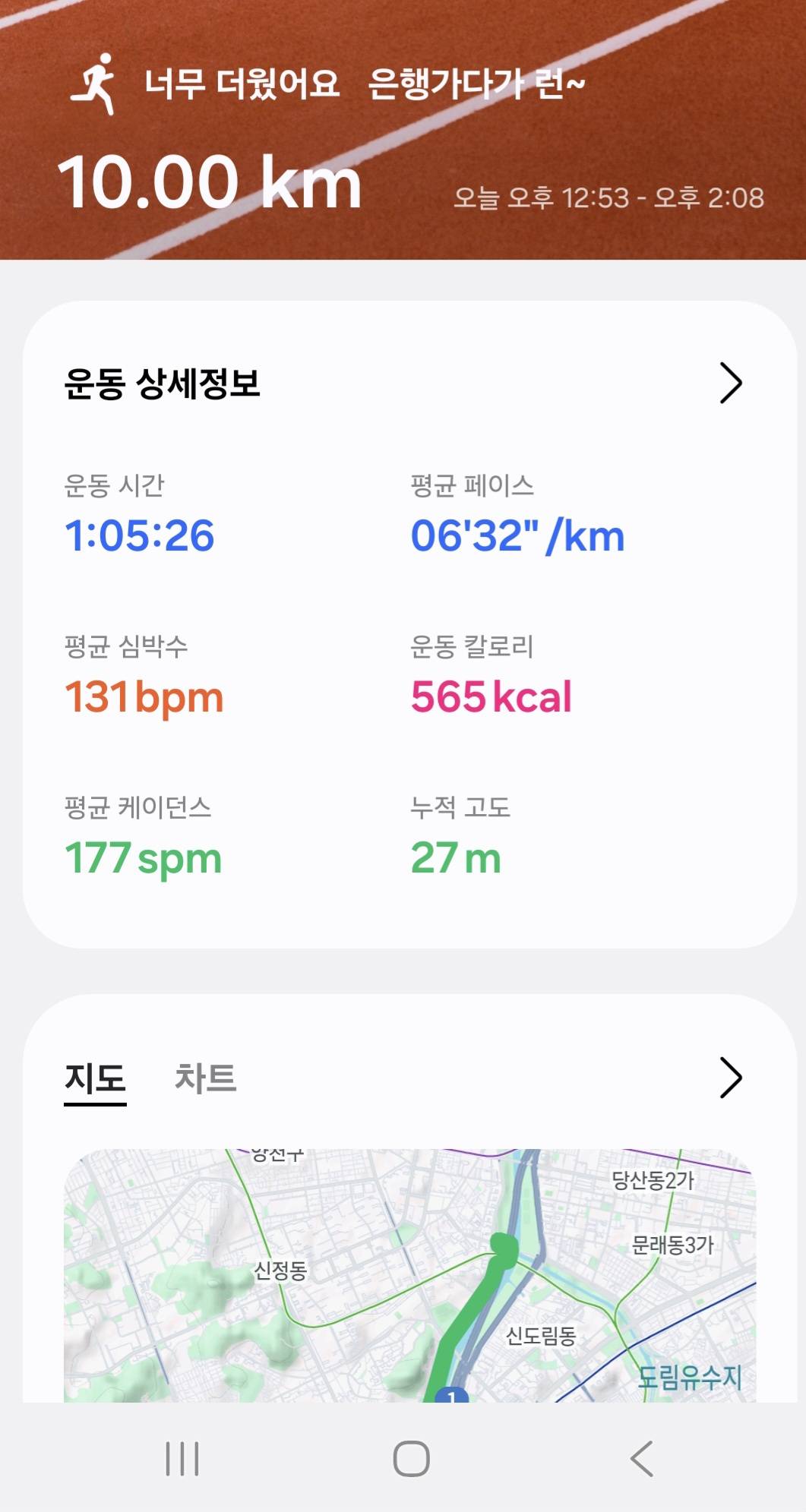Select the green cadence 177 spm value
This screenshot has width=806, height=1512.
tap(141, 858)
